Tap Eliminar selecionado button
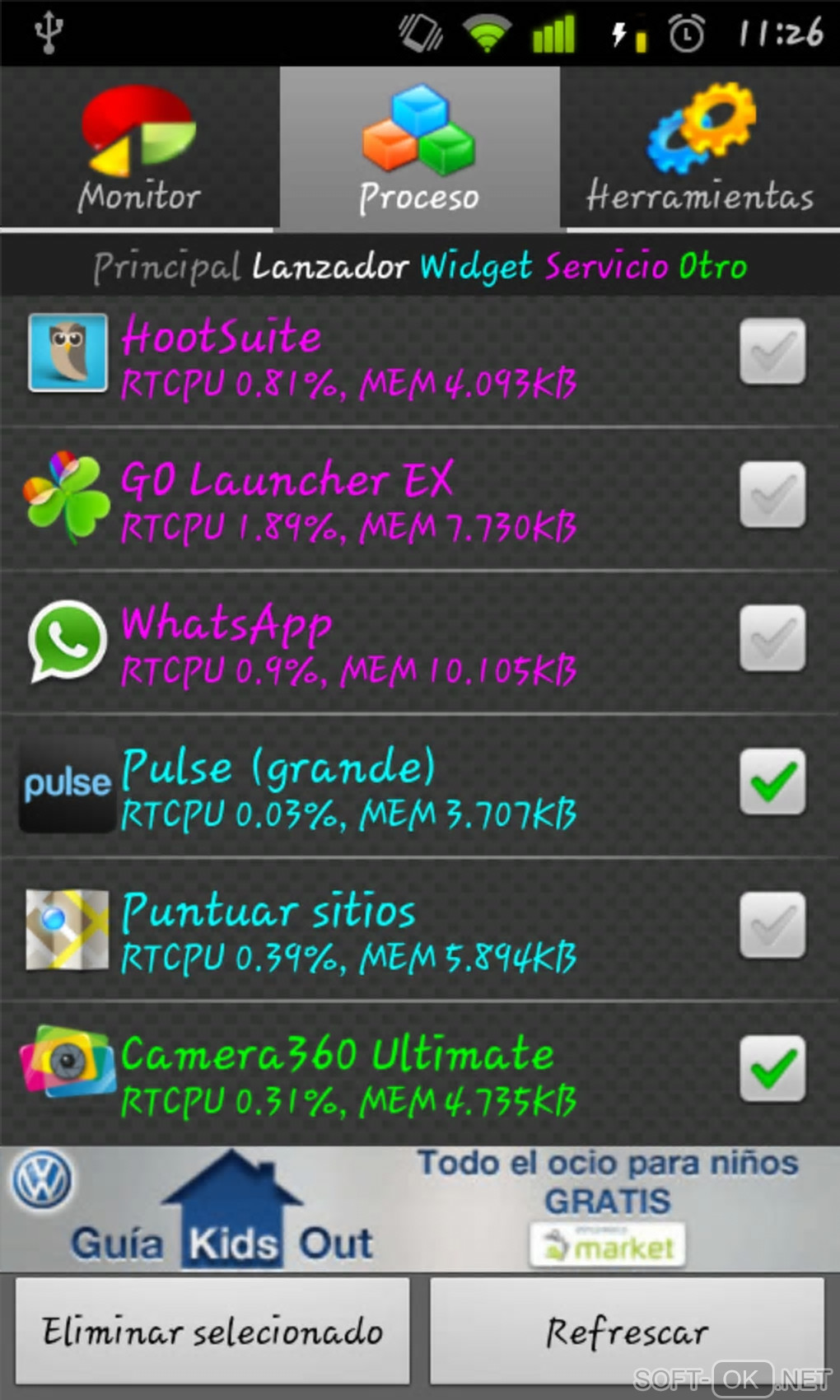This screenshot has width=840, height=1400. tap(212, 1331)
